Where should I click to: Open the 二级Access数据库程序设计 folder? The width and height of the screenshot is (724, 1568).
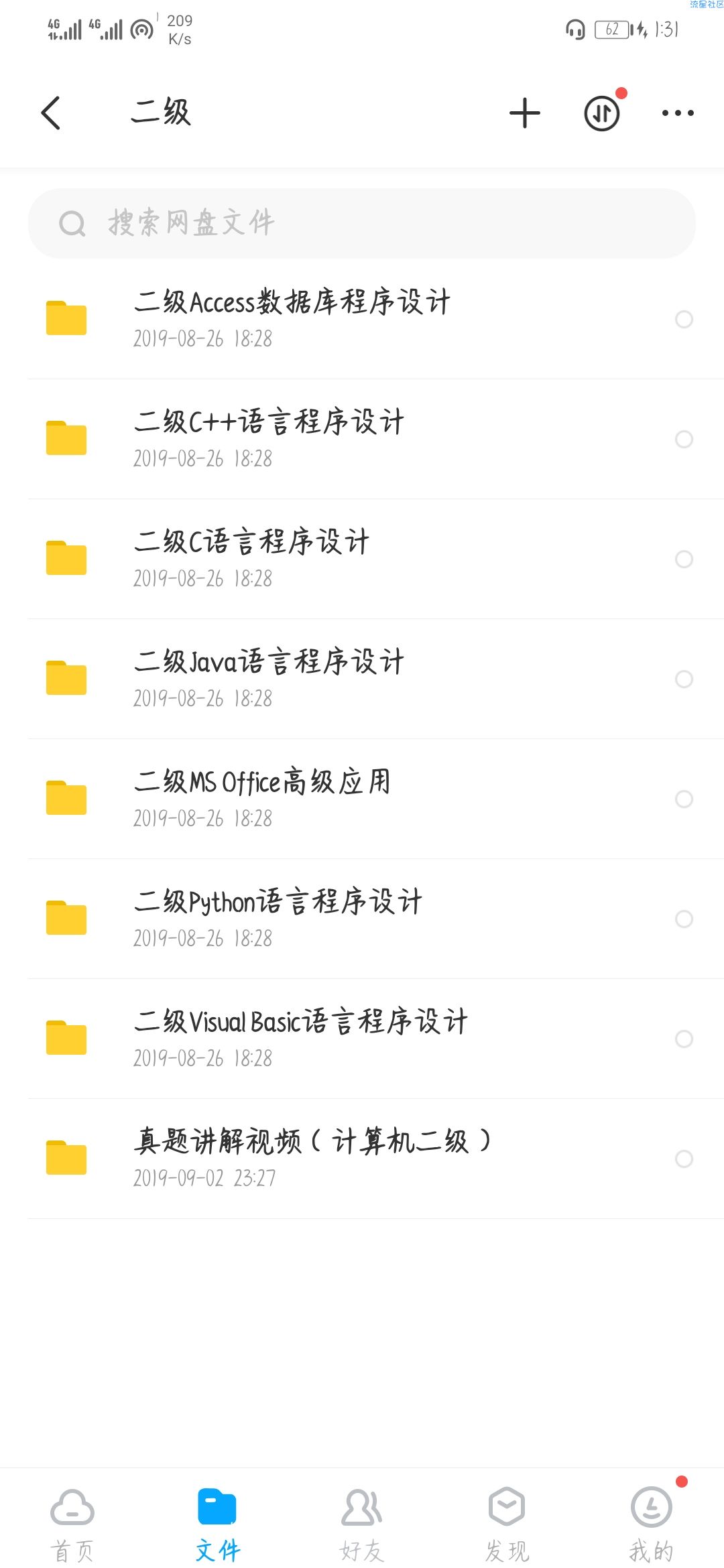pyautogui.click(x=362, y=319)
